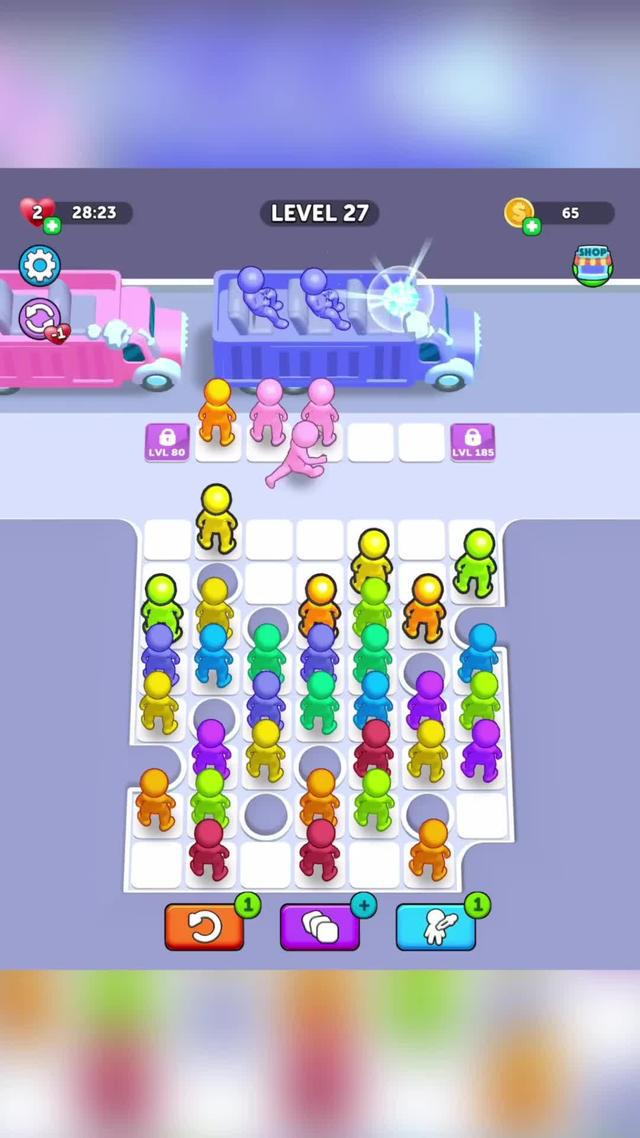Tap the locked LVL 80 slot
640x1138 pixels.
(167, 442)
